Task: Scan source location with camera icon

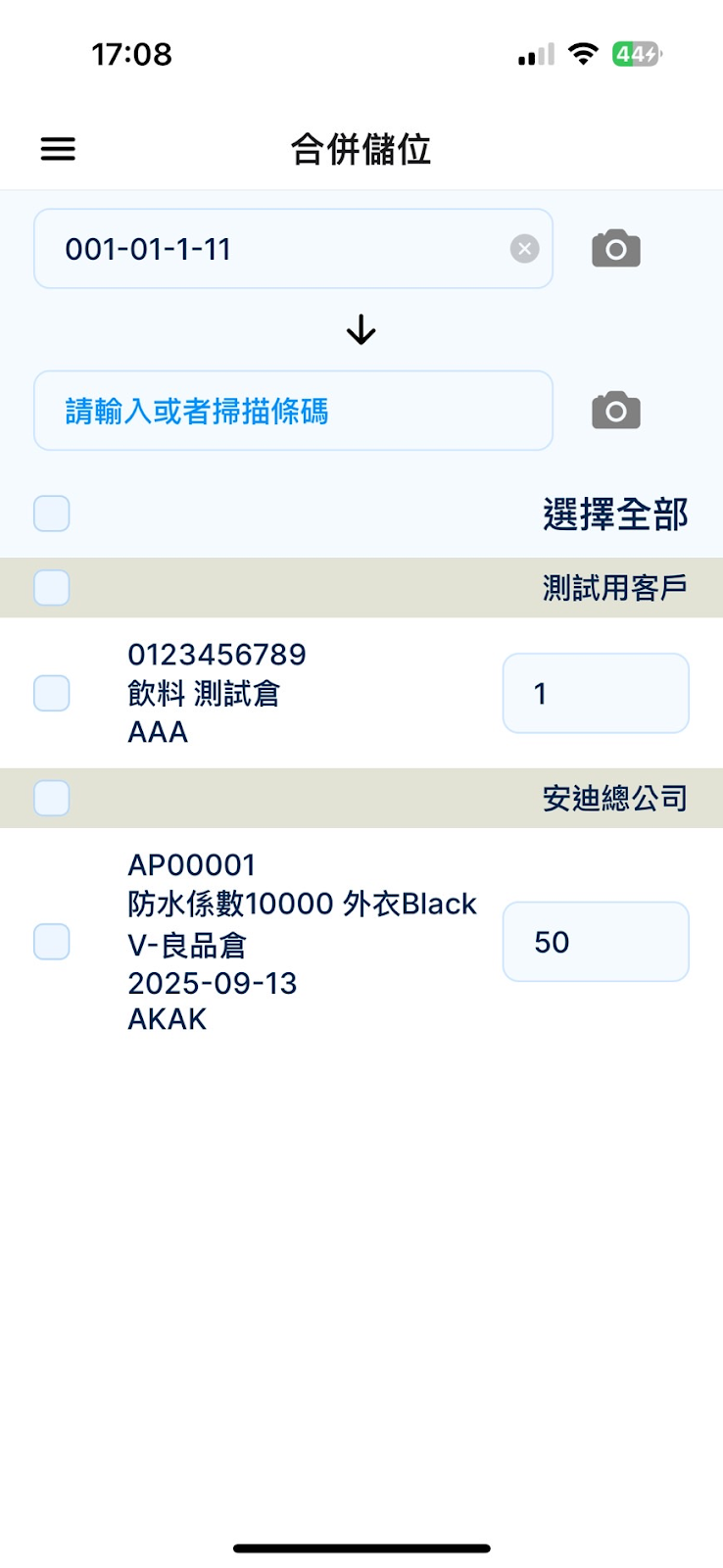Action: click(616, 249)
